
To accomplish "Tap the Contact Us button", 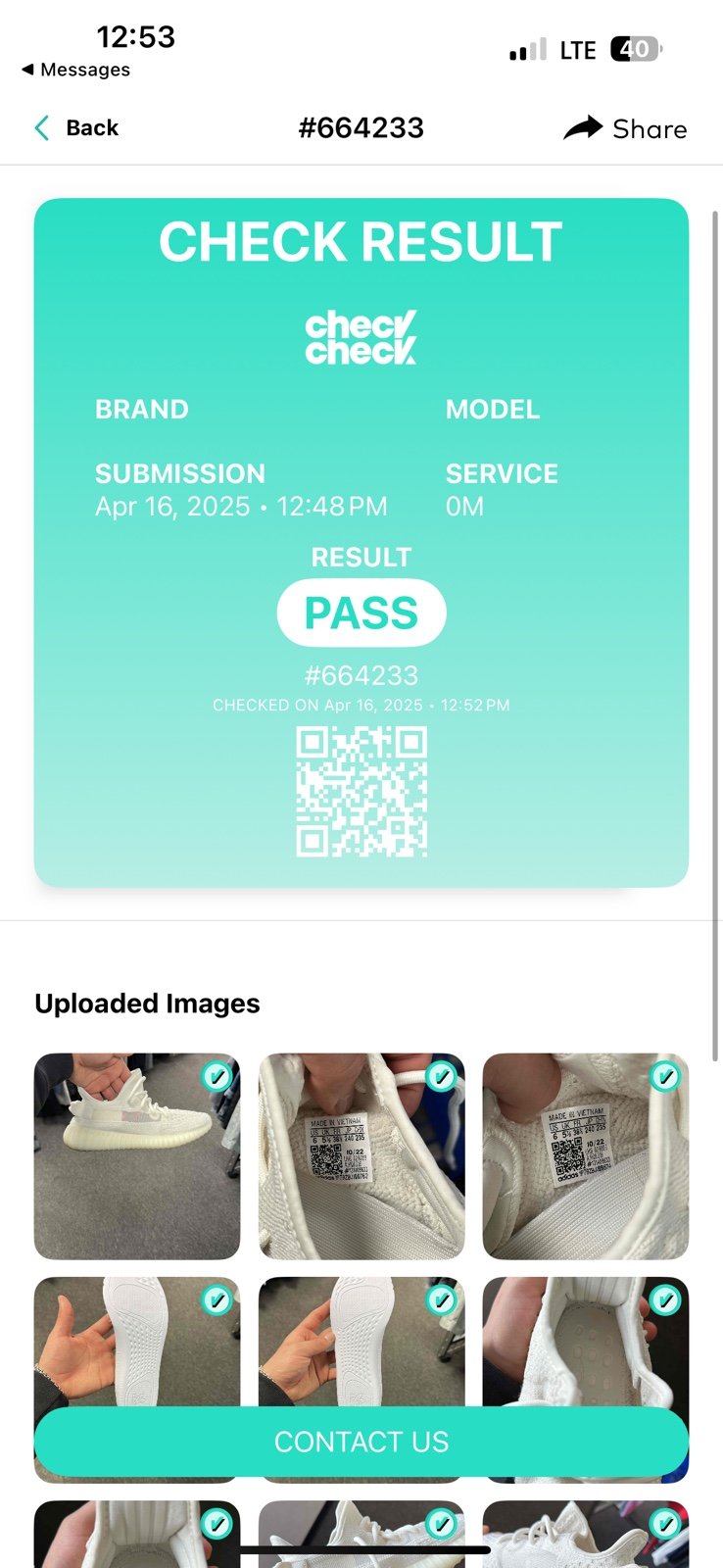I will (x=361, y=1442).
